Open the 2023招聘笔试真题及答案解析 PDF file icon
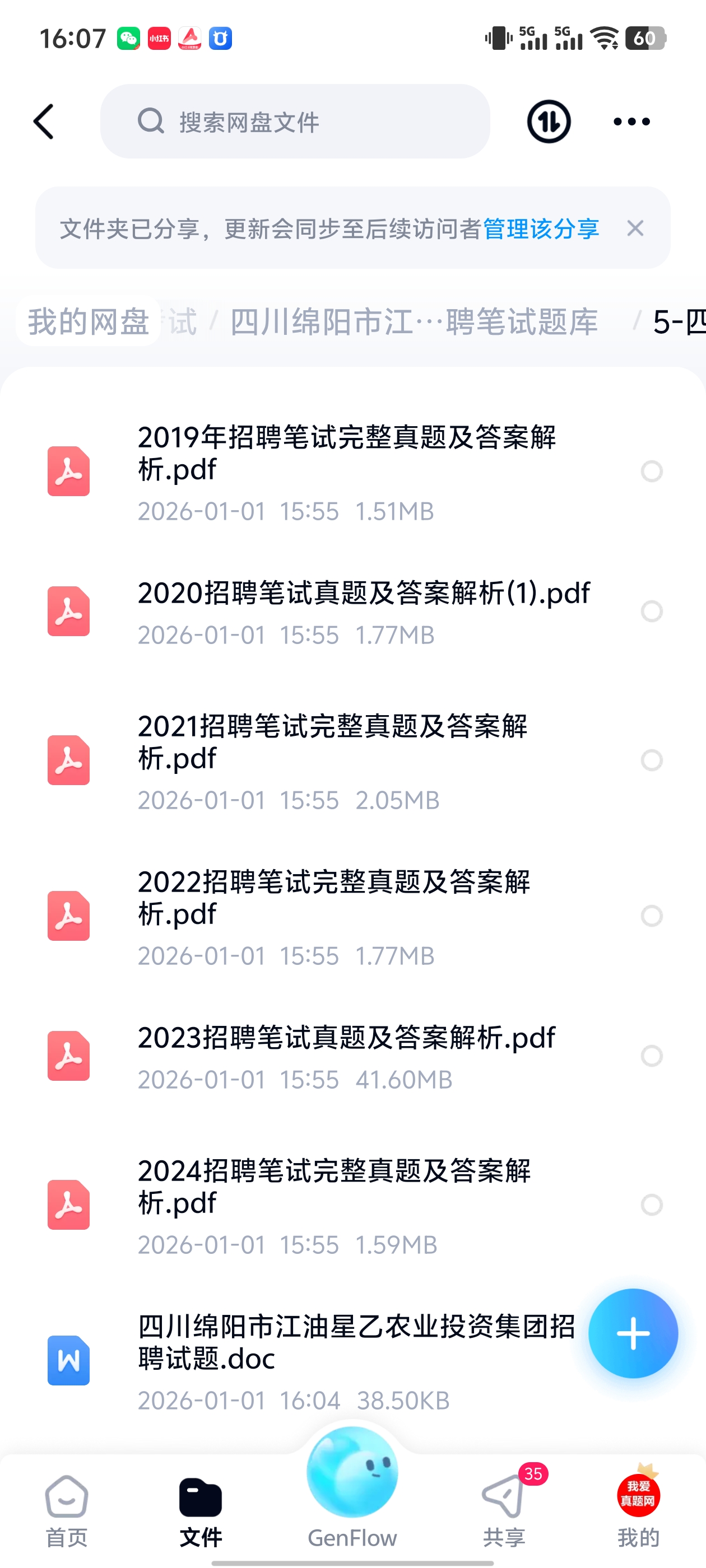Viewport: 706px width, 1568px height. tap(68, 1057)
